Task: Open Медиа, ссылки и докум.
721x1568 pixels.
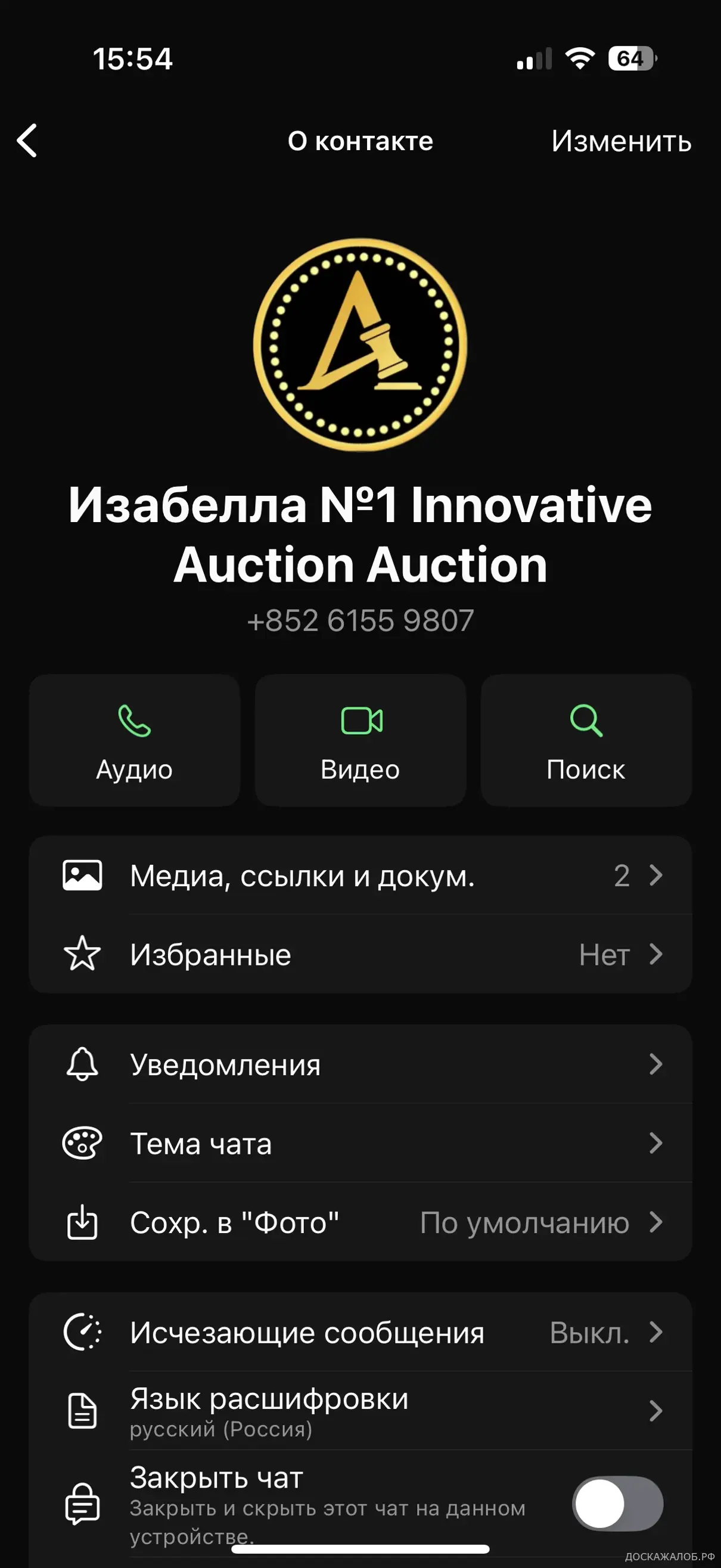Action: click(x=360, y=875)
